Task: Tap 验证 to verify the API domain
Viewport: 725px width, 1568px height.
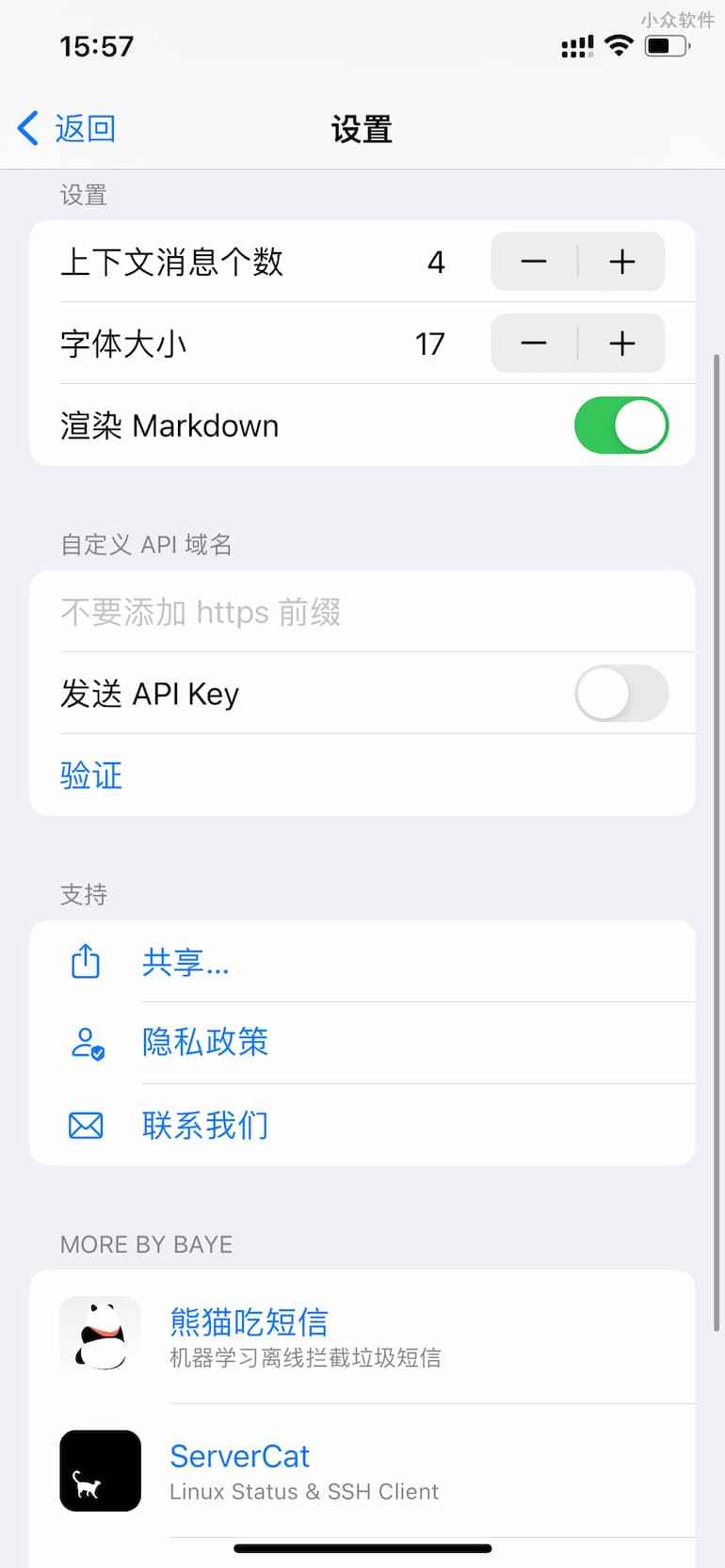Action: [x=91, y=776]
